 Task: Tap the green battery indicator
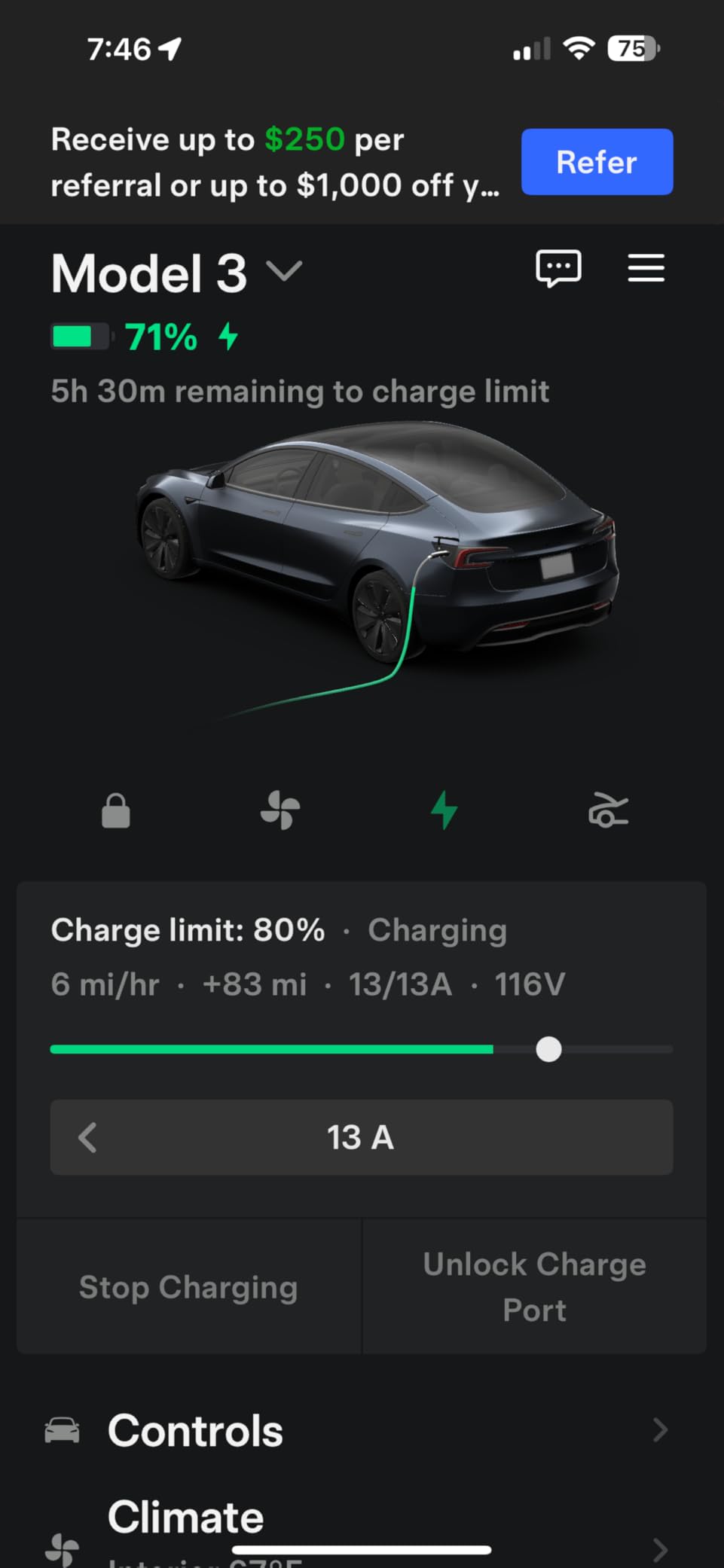[78, 337]
